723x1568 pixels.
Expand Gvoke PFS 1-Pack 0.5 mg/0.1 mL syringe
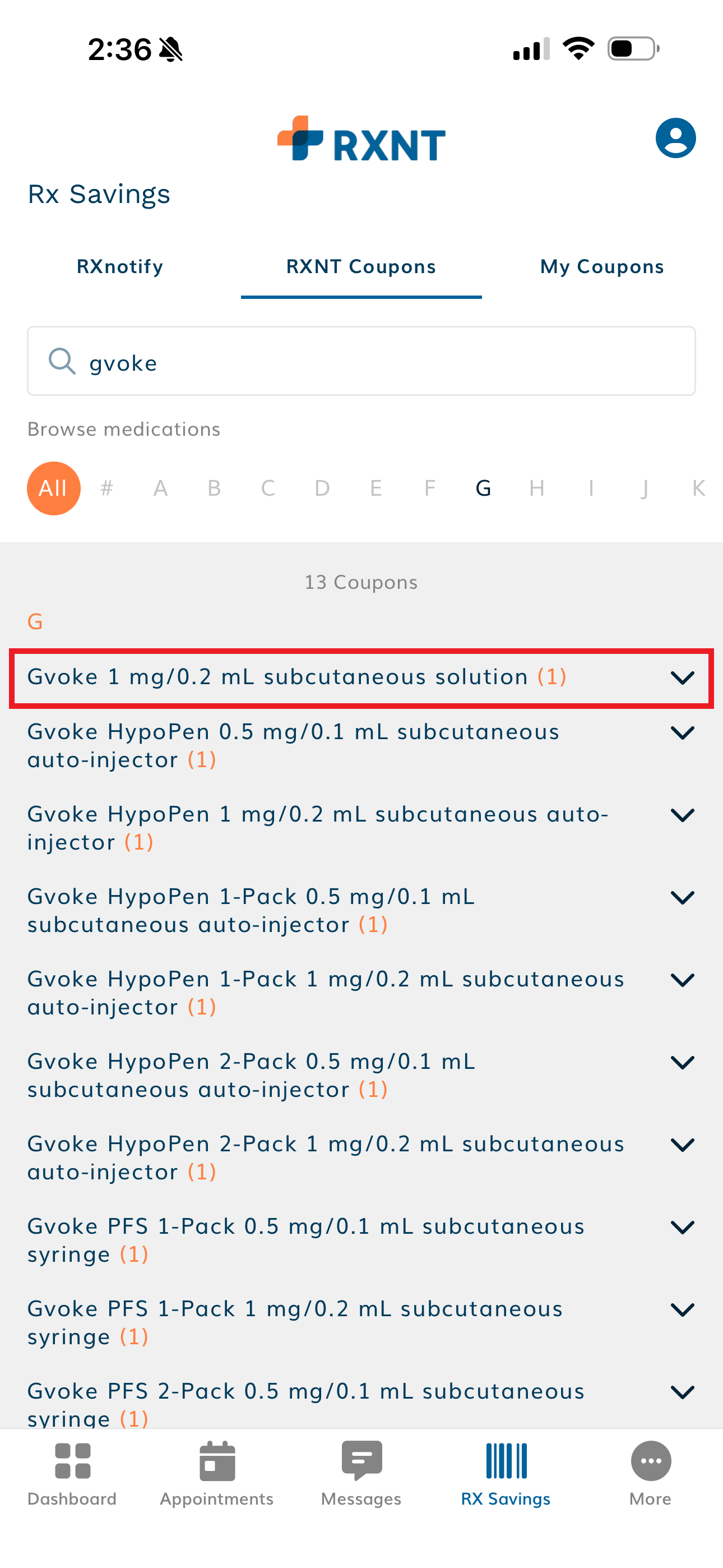point(682,1228)
